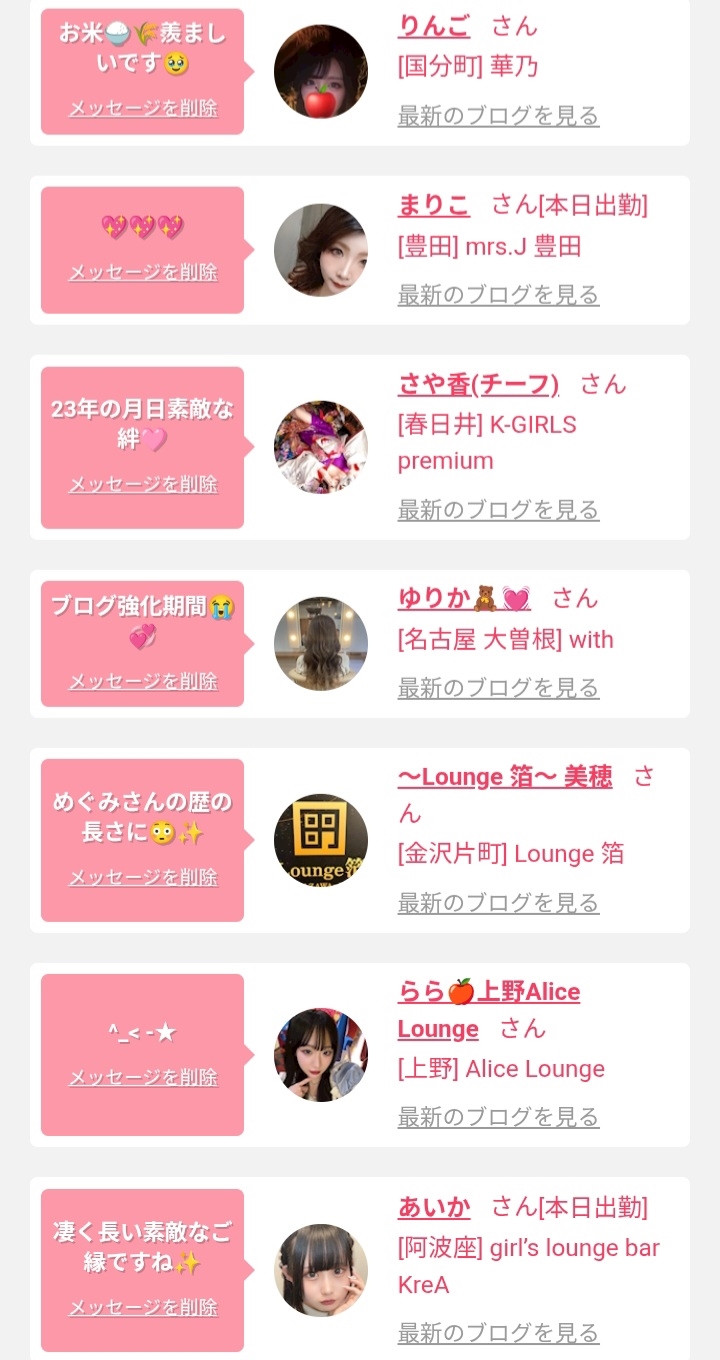
Task: Delete the hearts message to まりこ
Action: tap(143, 272)
